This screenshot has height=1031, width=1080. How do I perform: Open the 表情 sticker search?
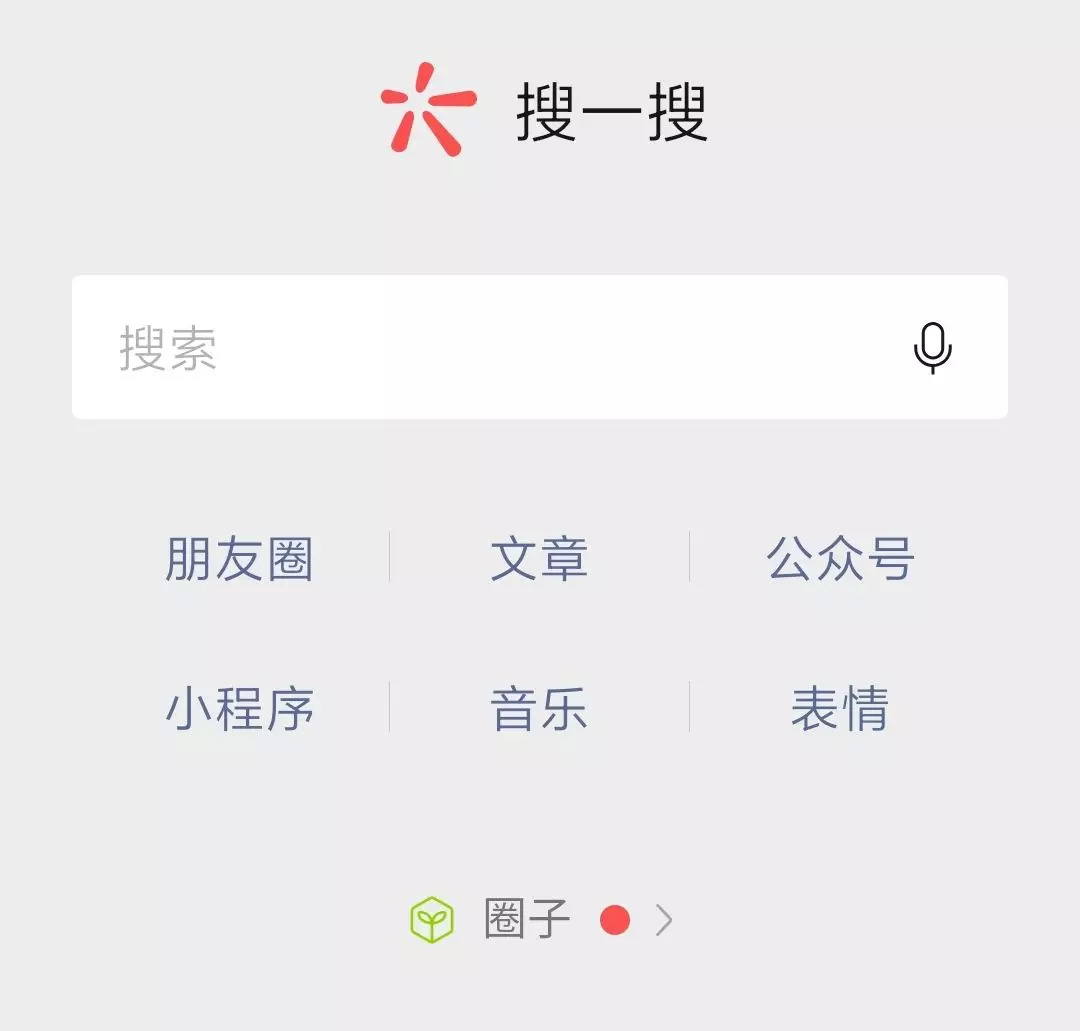tap(840, 708)
